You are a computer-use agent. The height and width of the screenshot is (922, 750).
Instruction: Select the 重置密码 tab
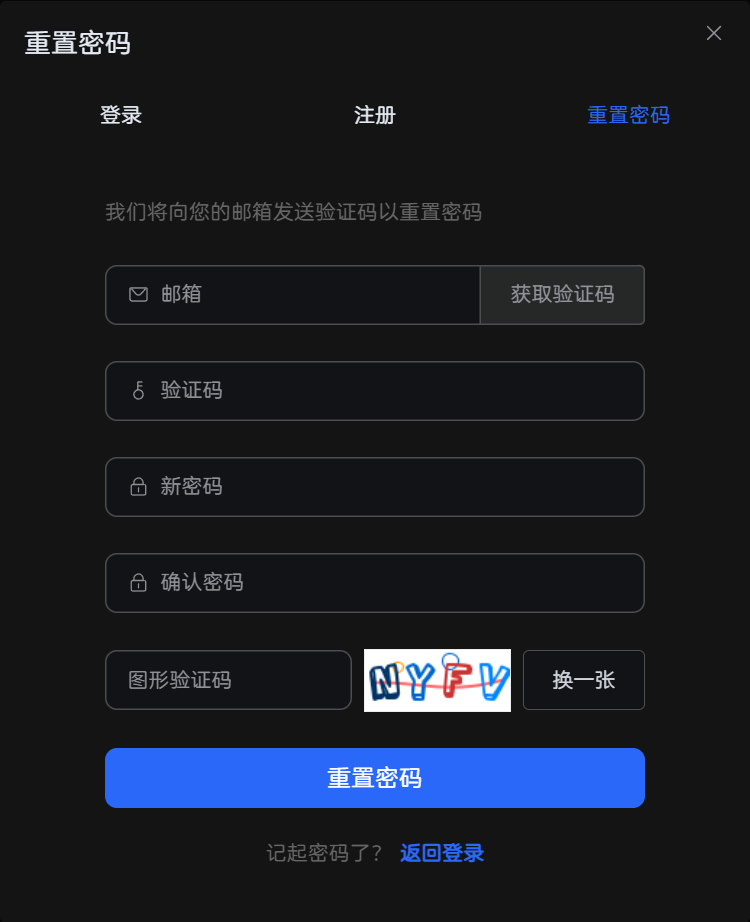click(628, 115)
